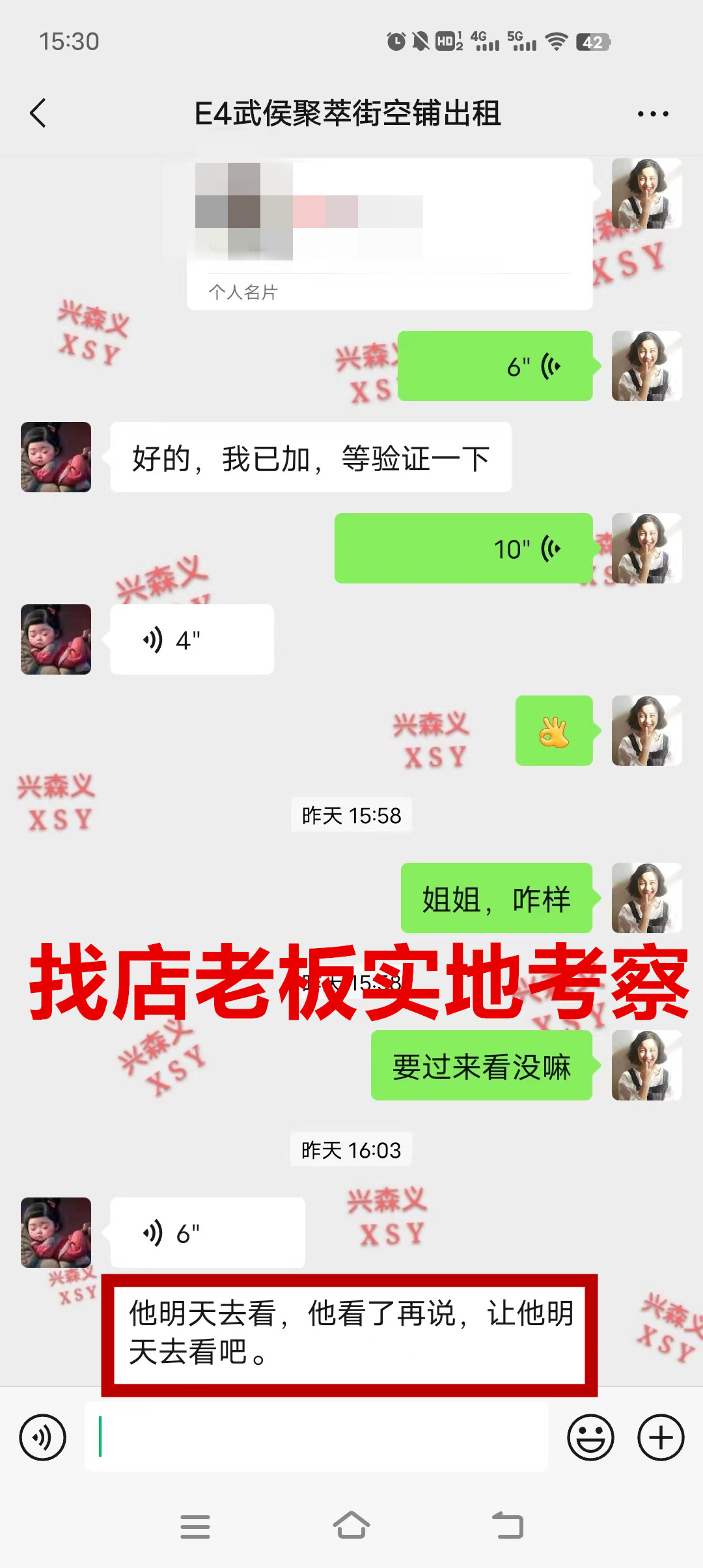Screen dimensions: 703x1568
Task: Play the sent 6-second voice message
Action: (495, 366)
